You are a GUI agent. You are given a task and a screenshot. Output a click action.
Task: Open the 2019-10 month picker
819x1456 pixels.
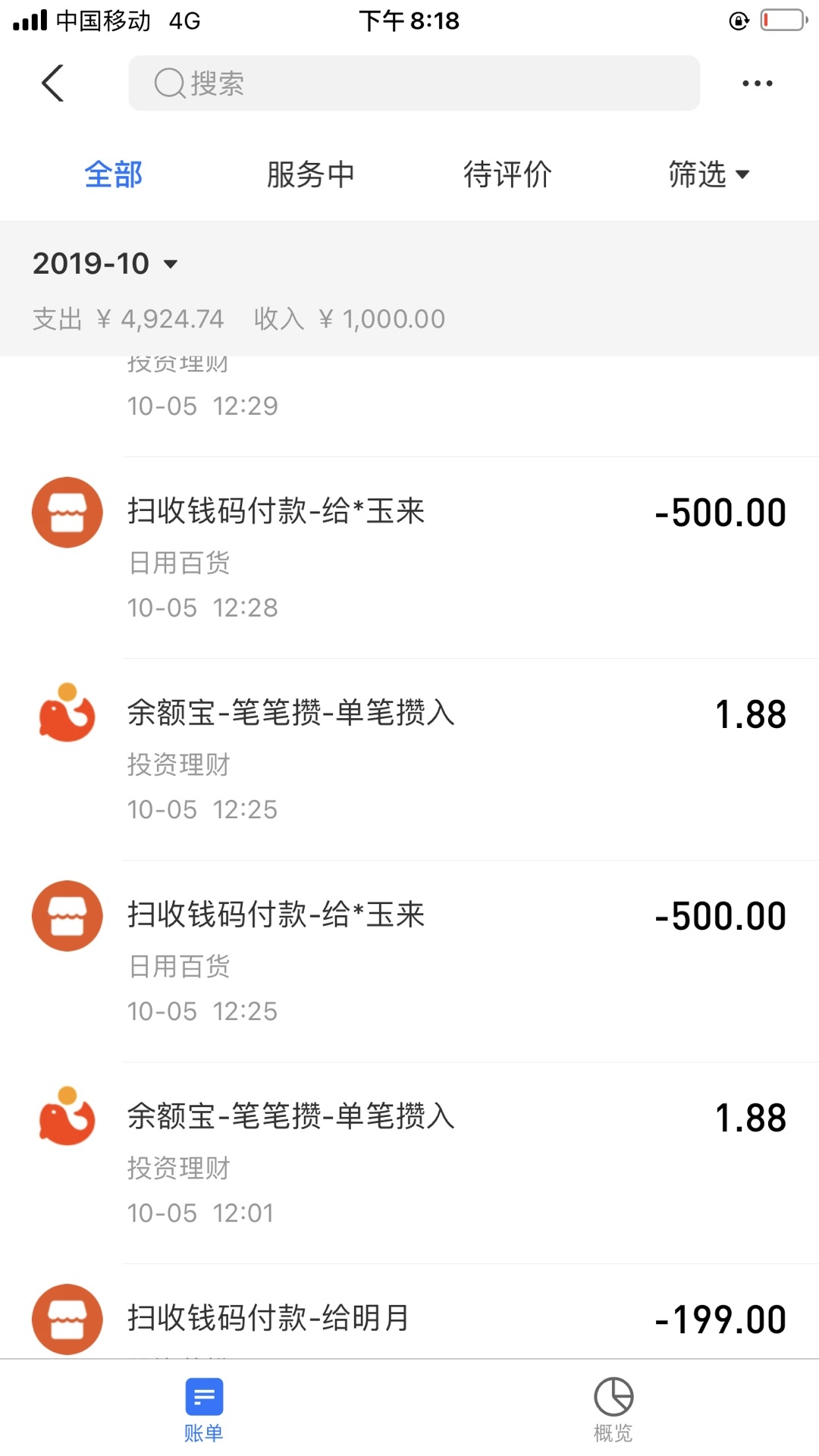click(x=105, y=264)
